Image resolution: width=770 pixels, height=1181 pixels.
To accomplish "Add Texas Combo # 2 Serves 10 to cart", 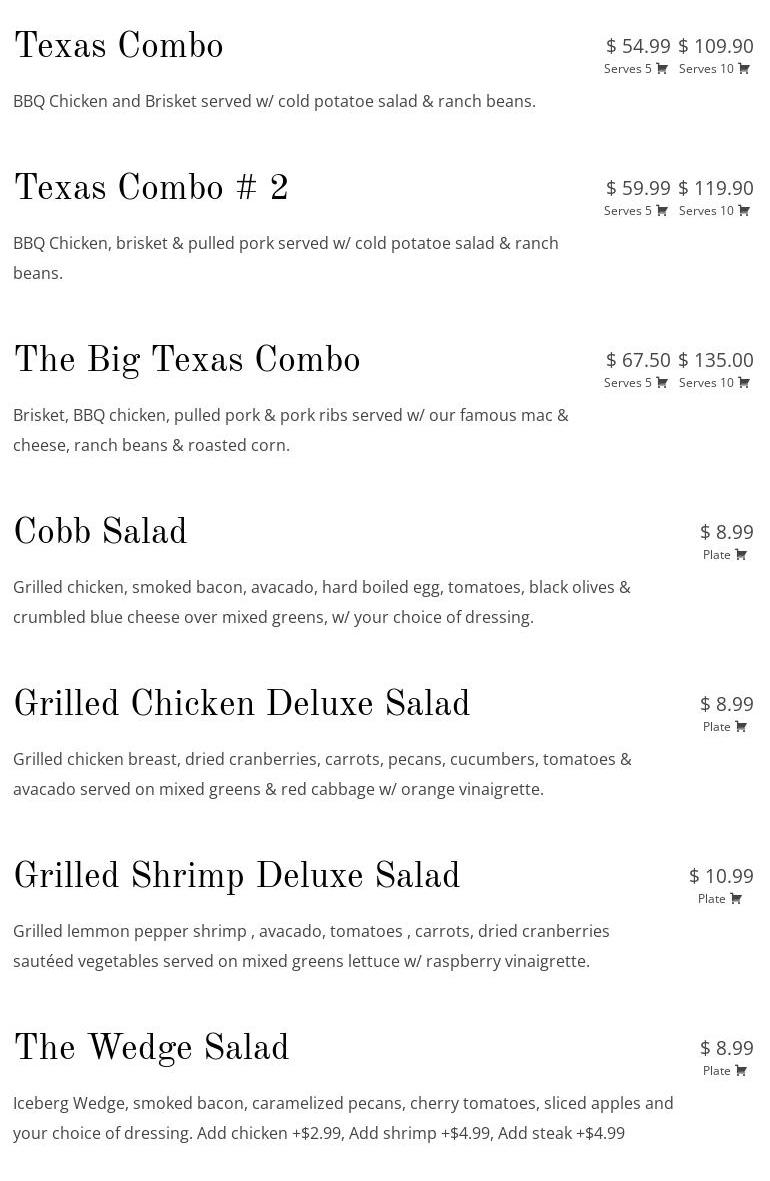I will coord(743,211).
